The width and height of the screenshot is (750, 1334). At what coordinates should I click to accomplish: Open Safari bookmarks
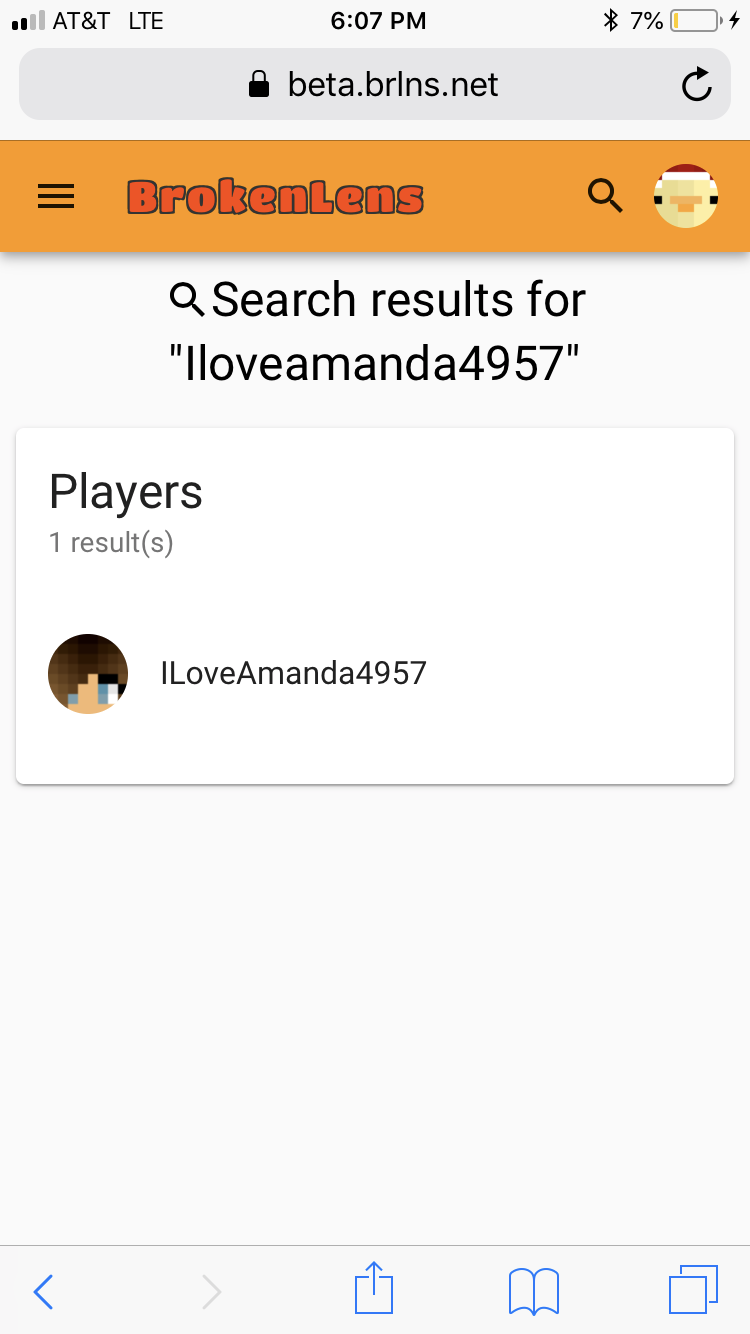point(534,1291)
